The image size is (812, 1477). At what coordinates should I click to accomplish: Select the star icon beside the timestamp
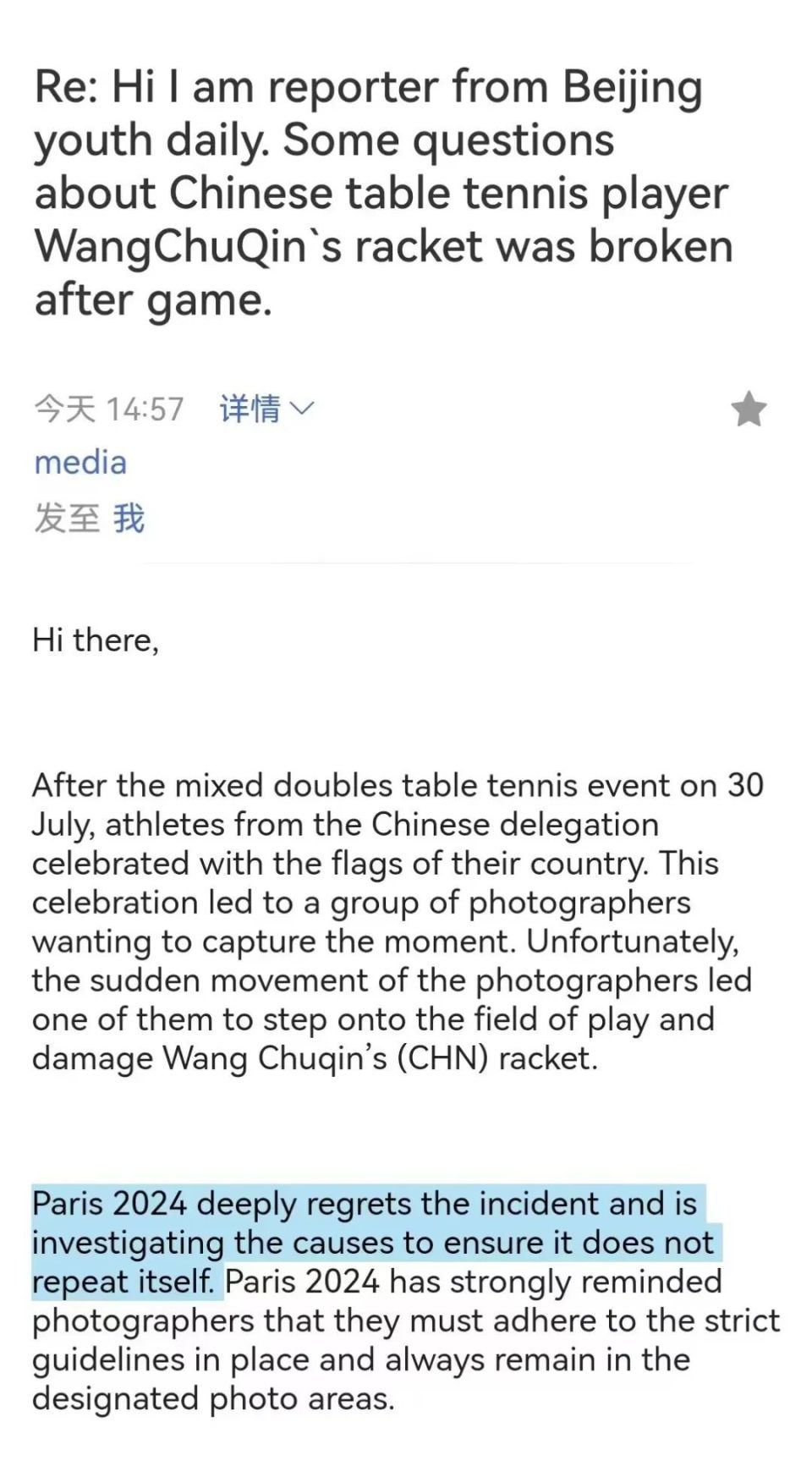[748, 409]
